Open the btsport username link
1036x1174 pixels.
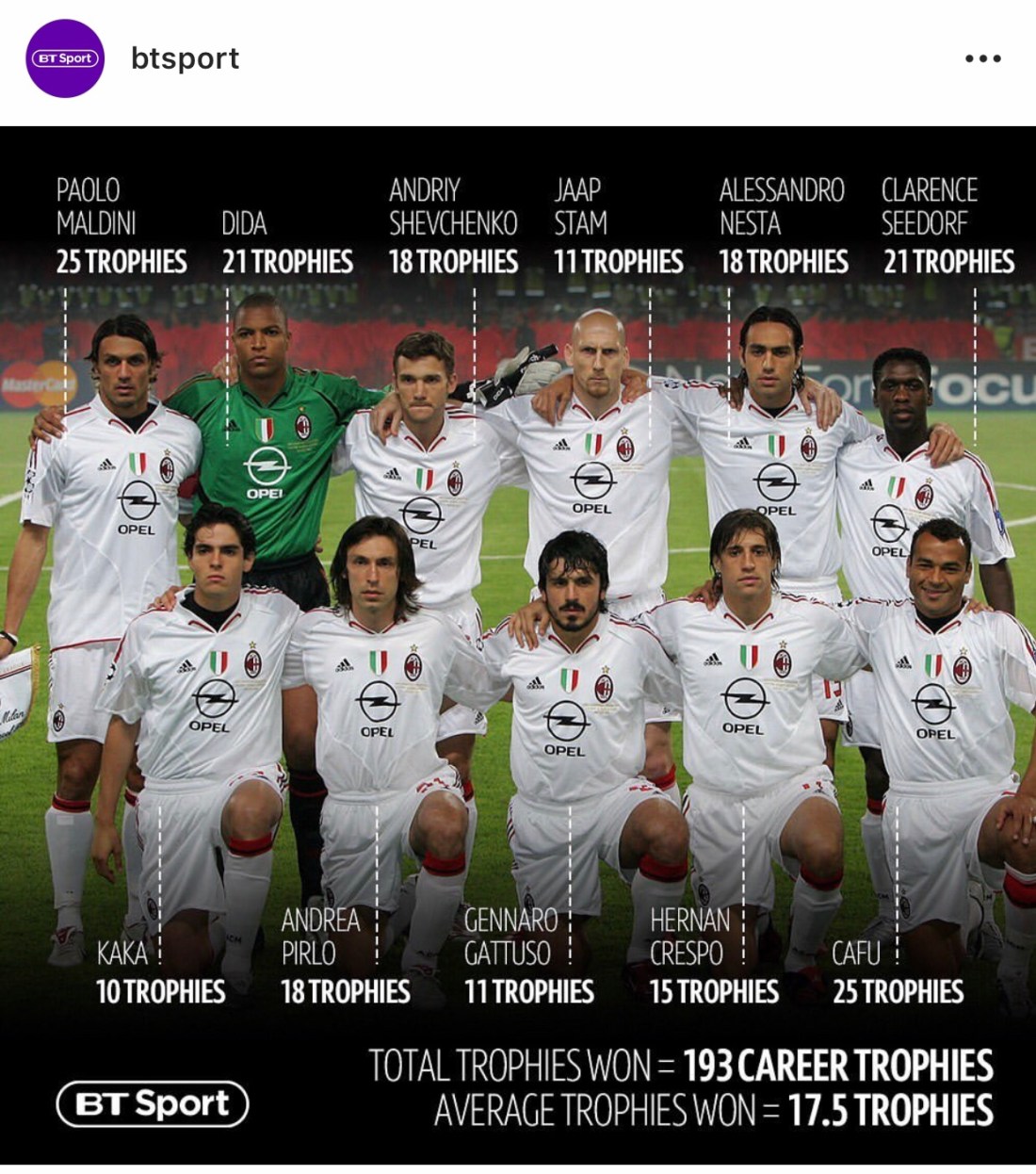pyautogui.click(x=185, y=58)
